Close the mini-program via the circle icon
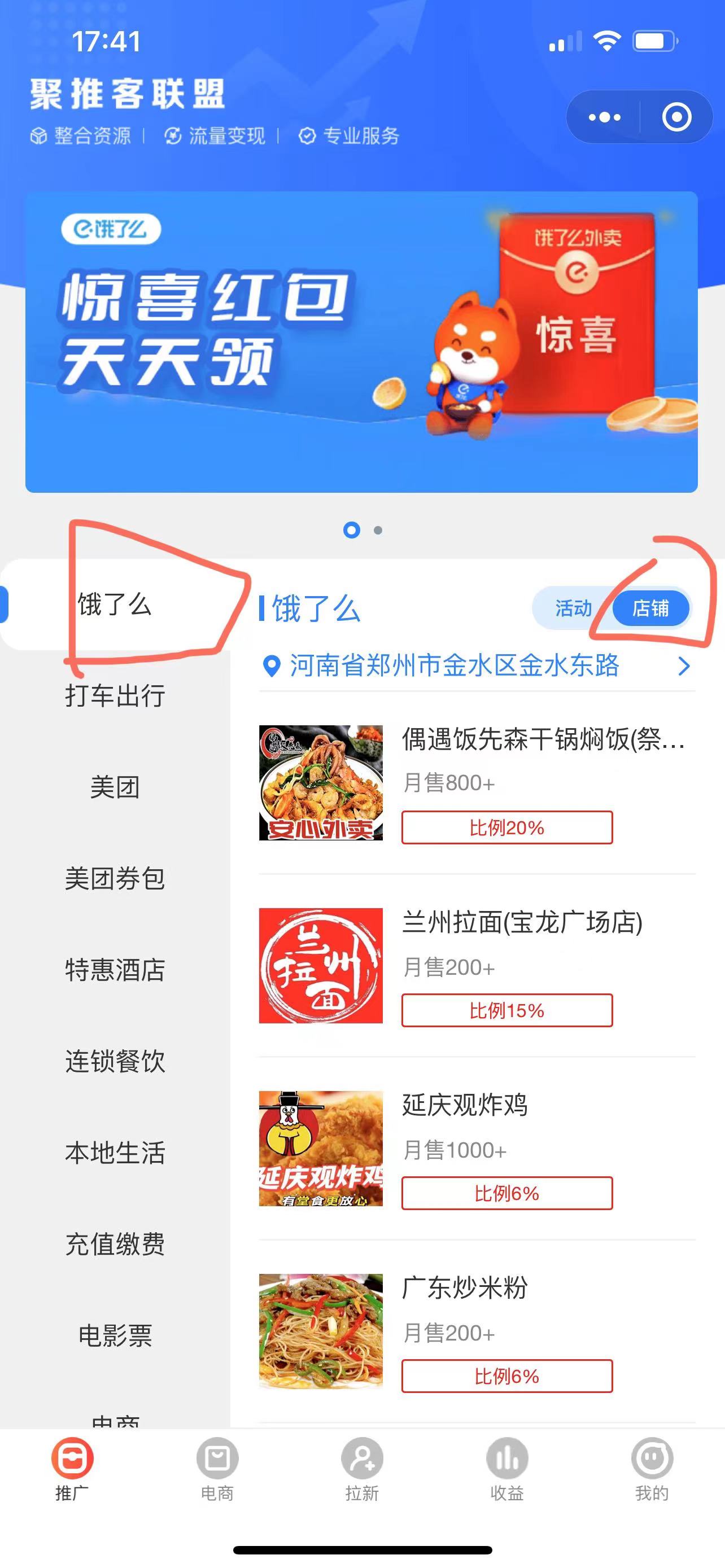 [676, 117]
